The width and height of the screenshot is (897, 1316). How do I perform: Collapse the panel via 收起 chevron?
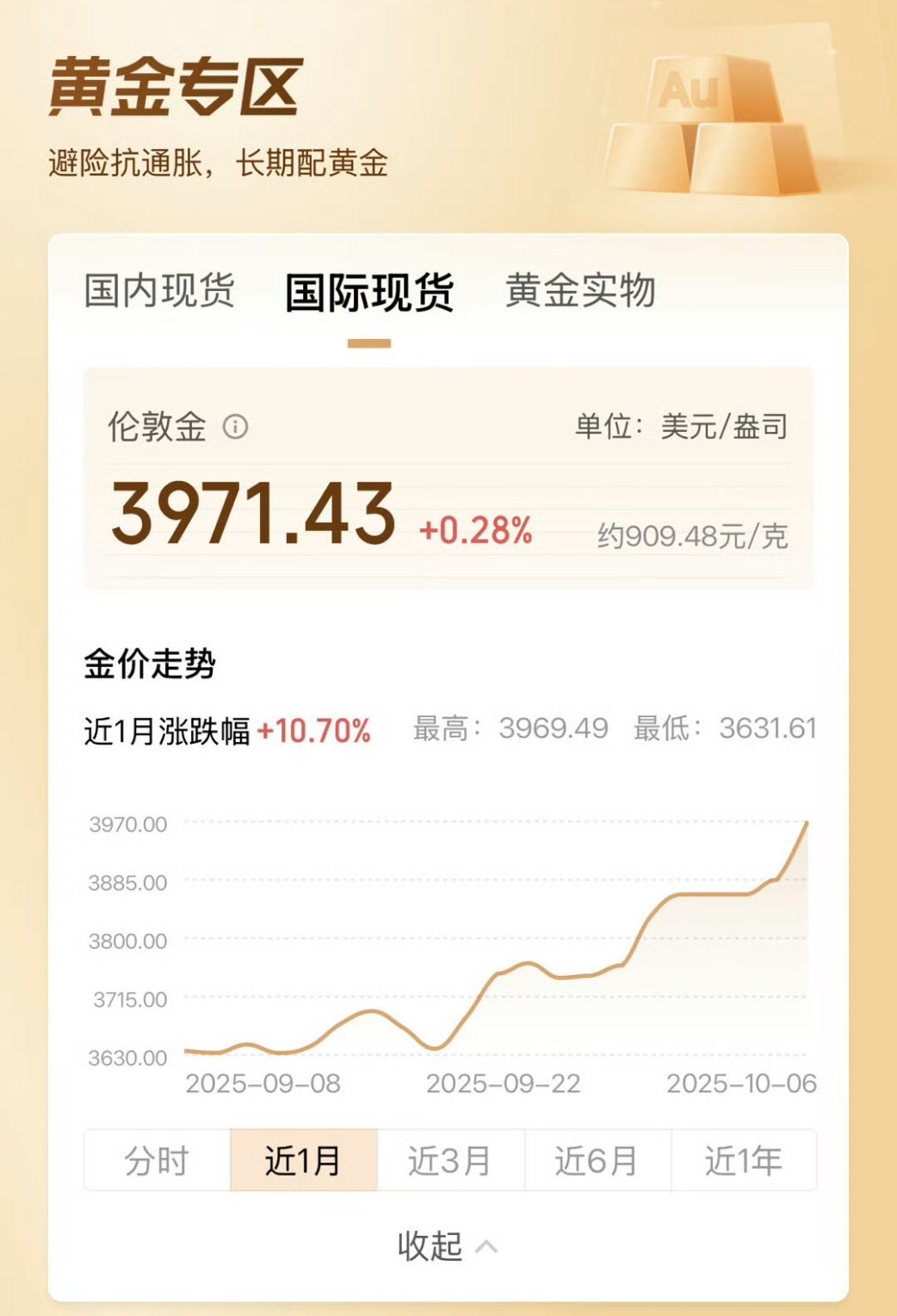(446, 1243)
